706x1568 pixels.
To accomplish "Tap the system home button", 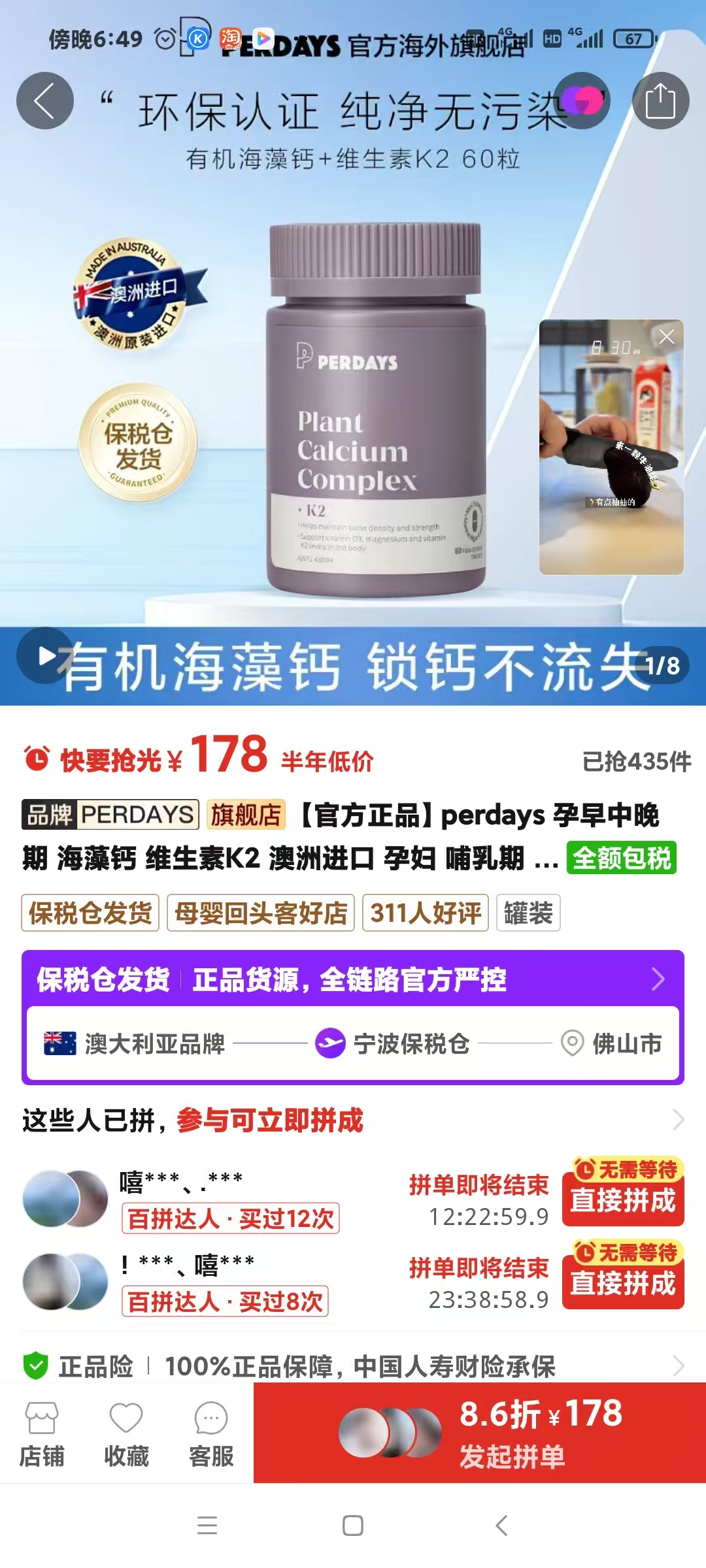I will (x=353, y=1526).
